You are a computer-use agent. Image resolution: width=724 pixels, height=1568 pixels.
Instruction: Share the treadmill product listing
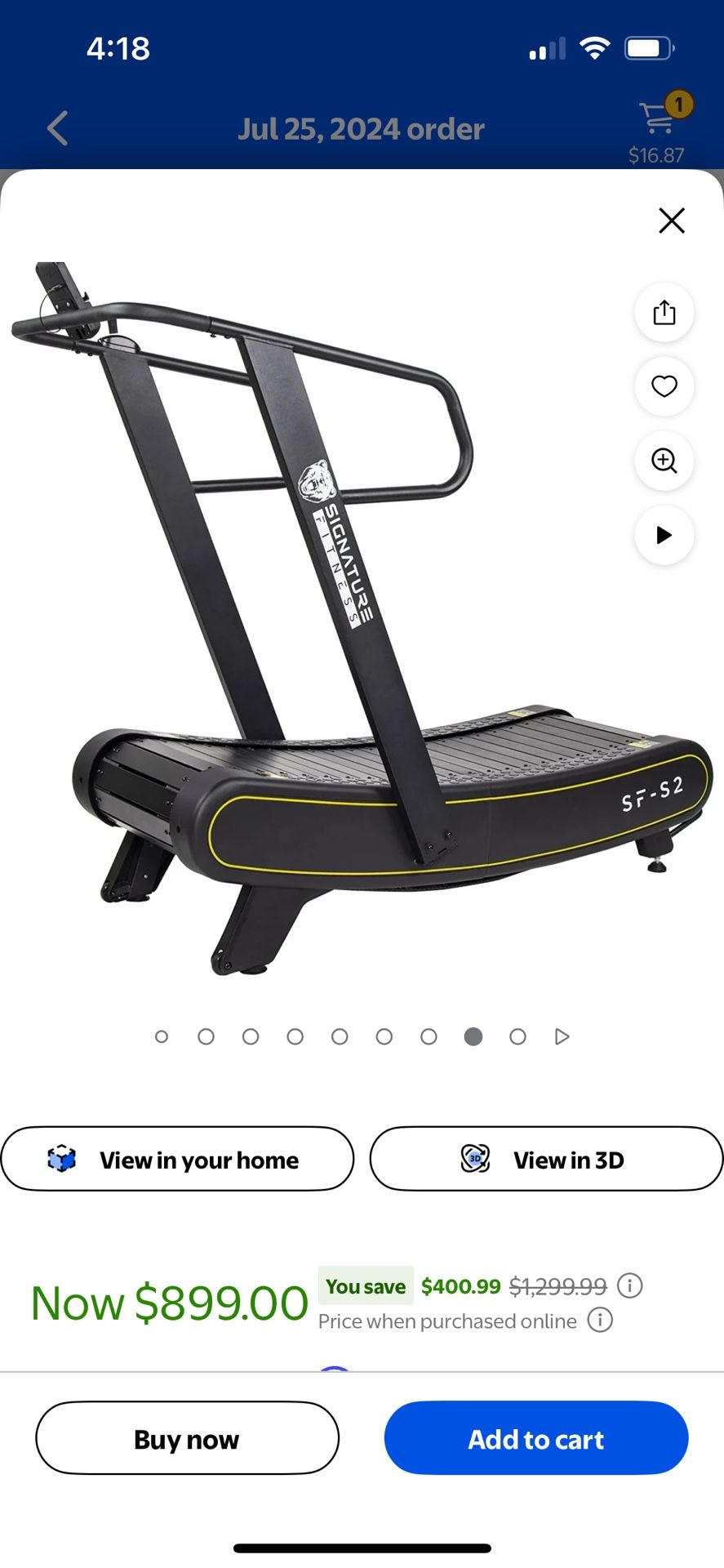point(664,312)
